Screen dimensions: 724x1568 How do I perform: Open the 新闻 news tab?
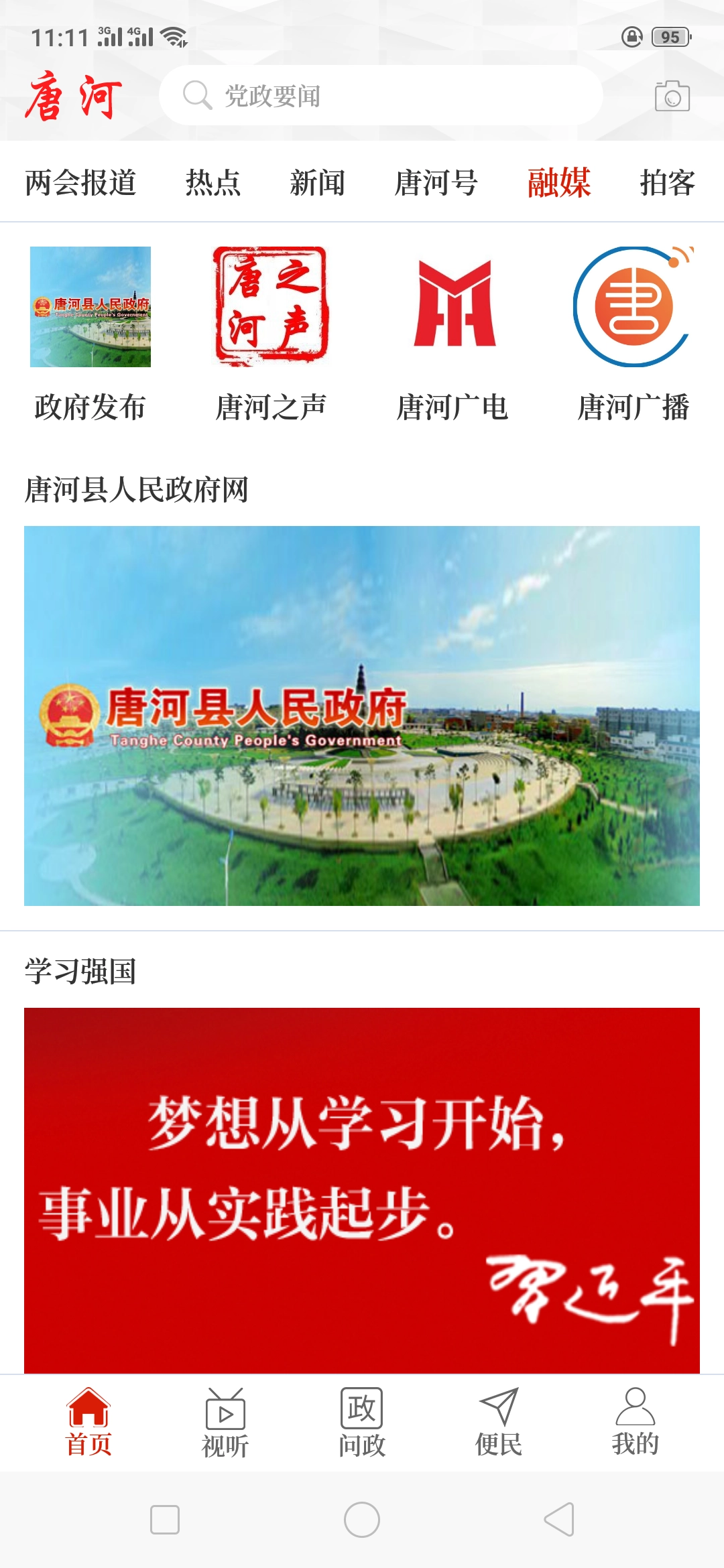pyautogui.click(x=317, y=182)
